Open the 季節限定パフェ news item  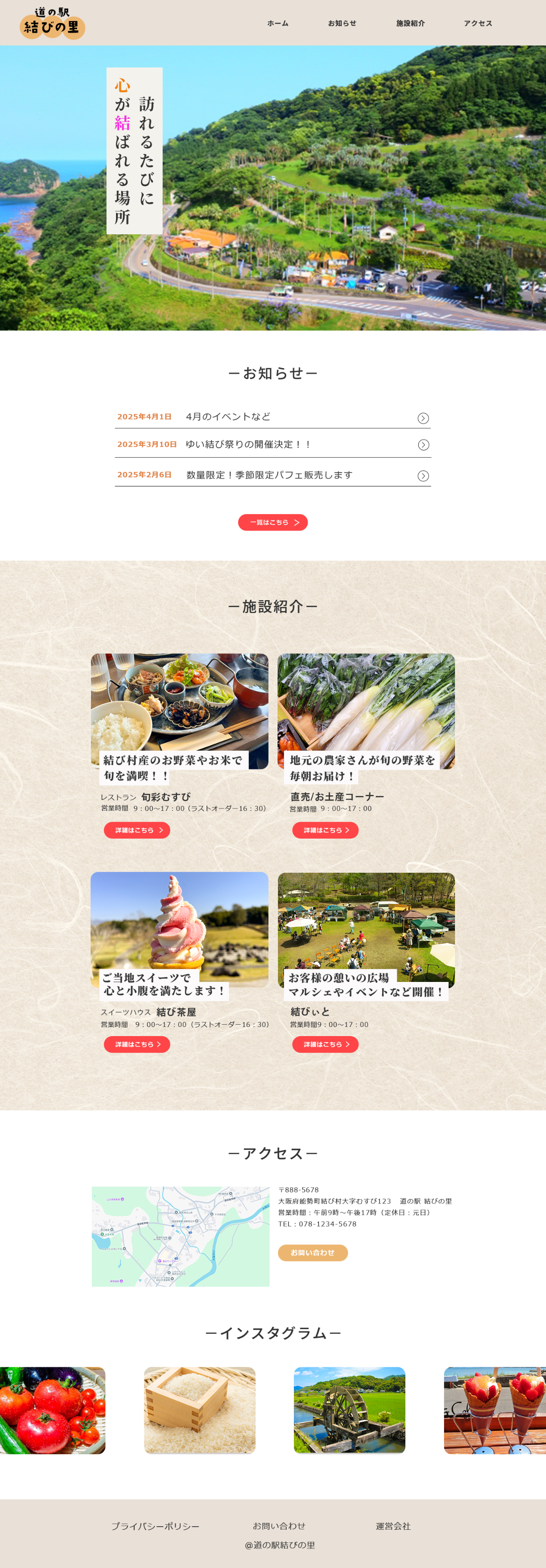pos(273,475)
